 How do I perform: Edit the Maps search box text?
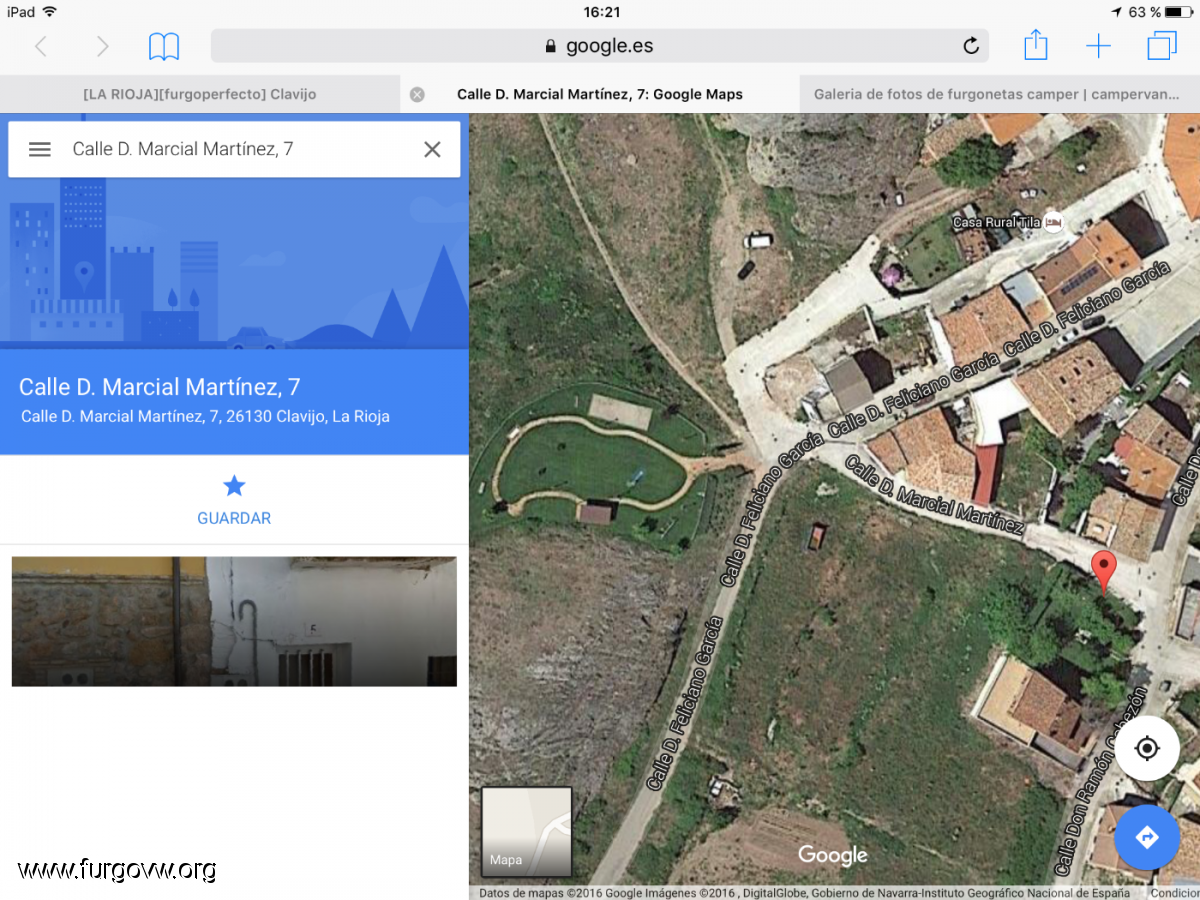tap(230, 149)
